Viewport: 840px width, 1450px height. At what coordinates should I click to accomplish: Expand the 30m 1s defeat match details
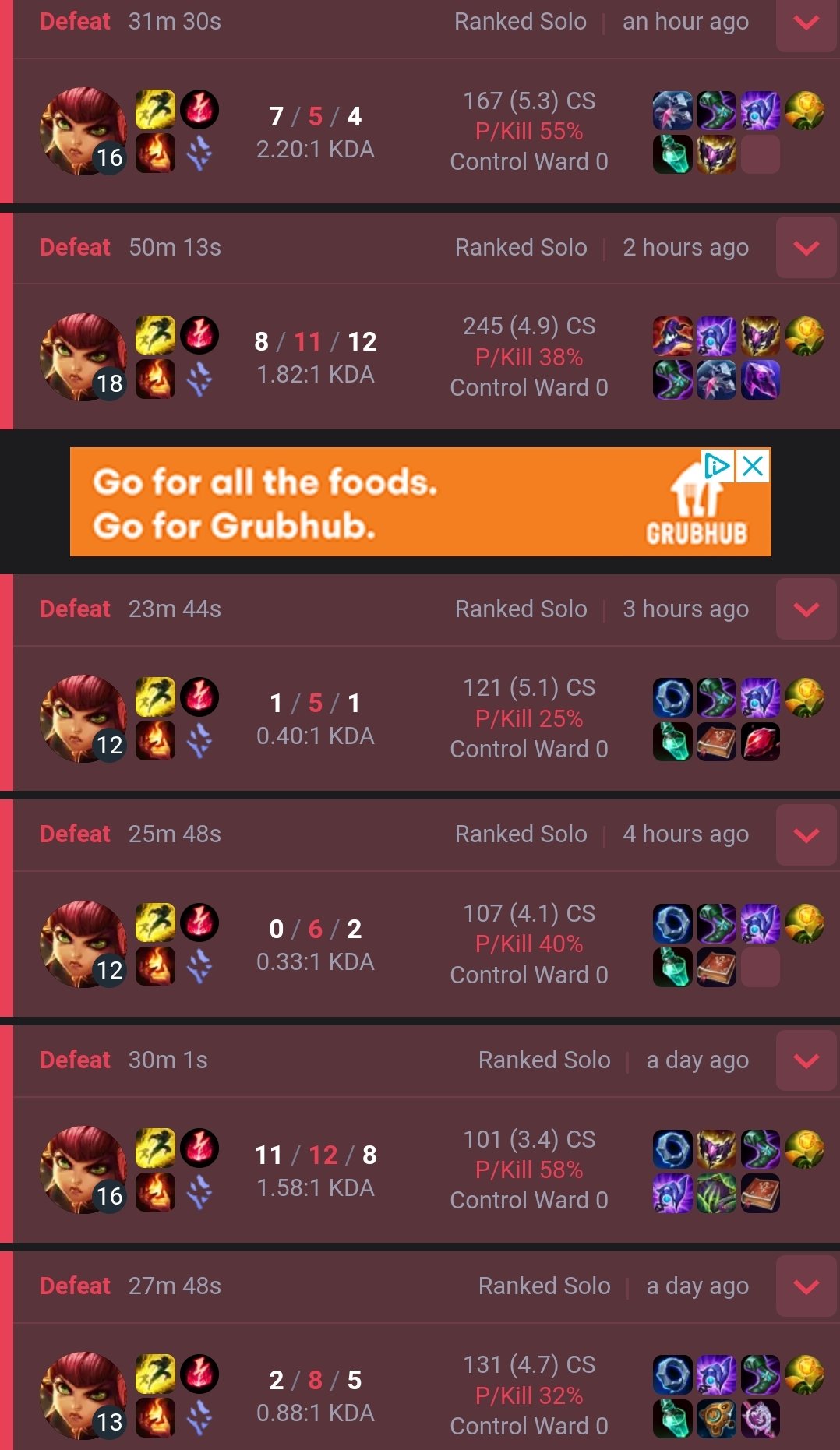click(806, 1060)
